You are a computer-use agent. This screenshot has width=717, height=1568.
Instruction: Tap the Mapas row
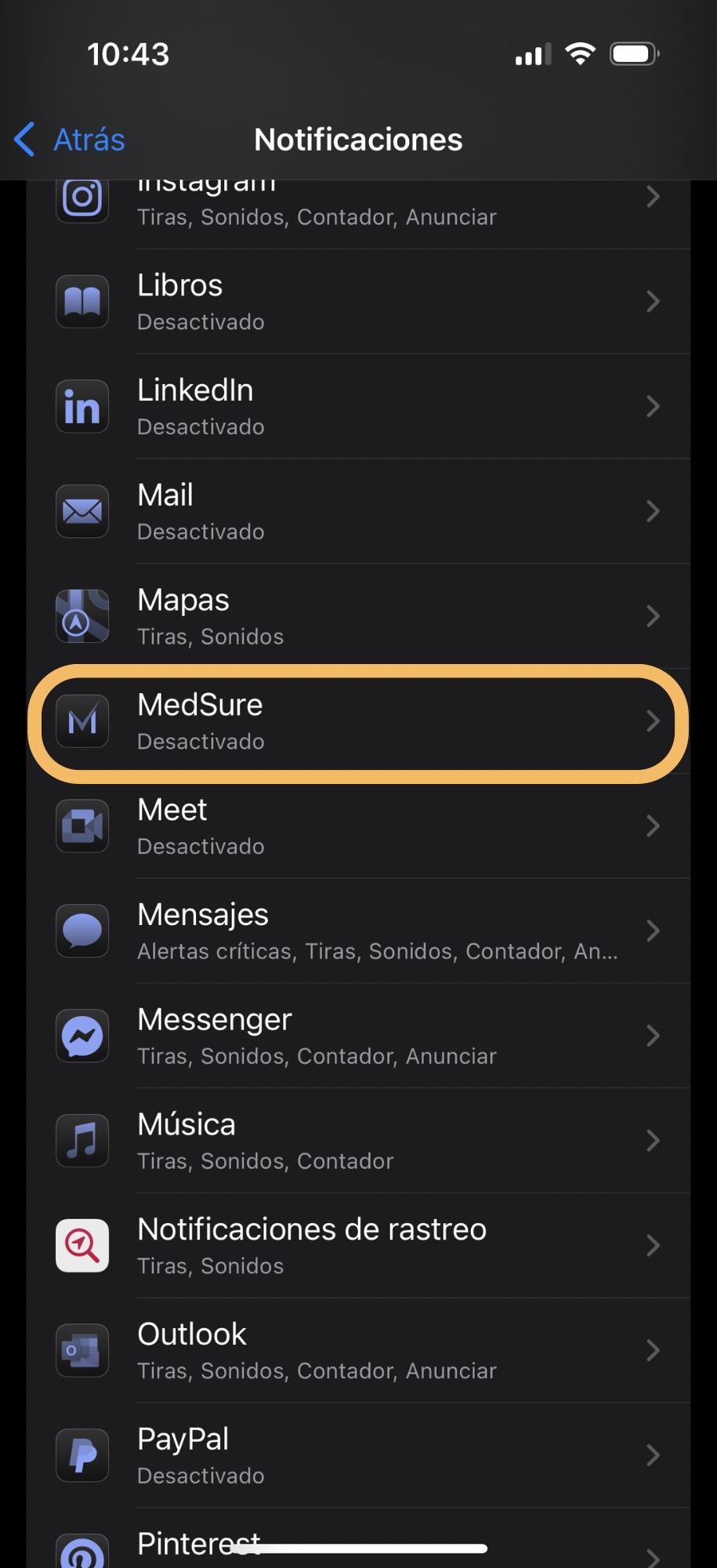tap(358, 617)
